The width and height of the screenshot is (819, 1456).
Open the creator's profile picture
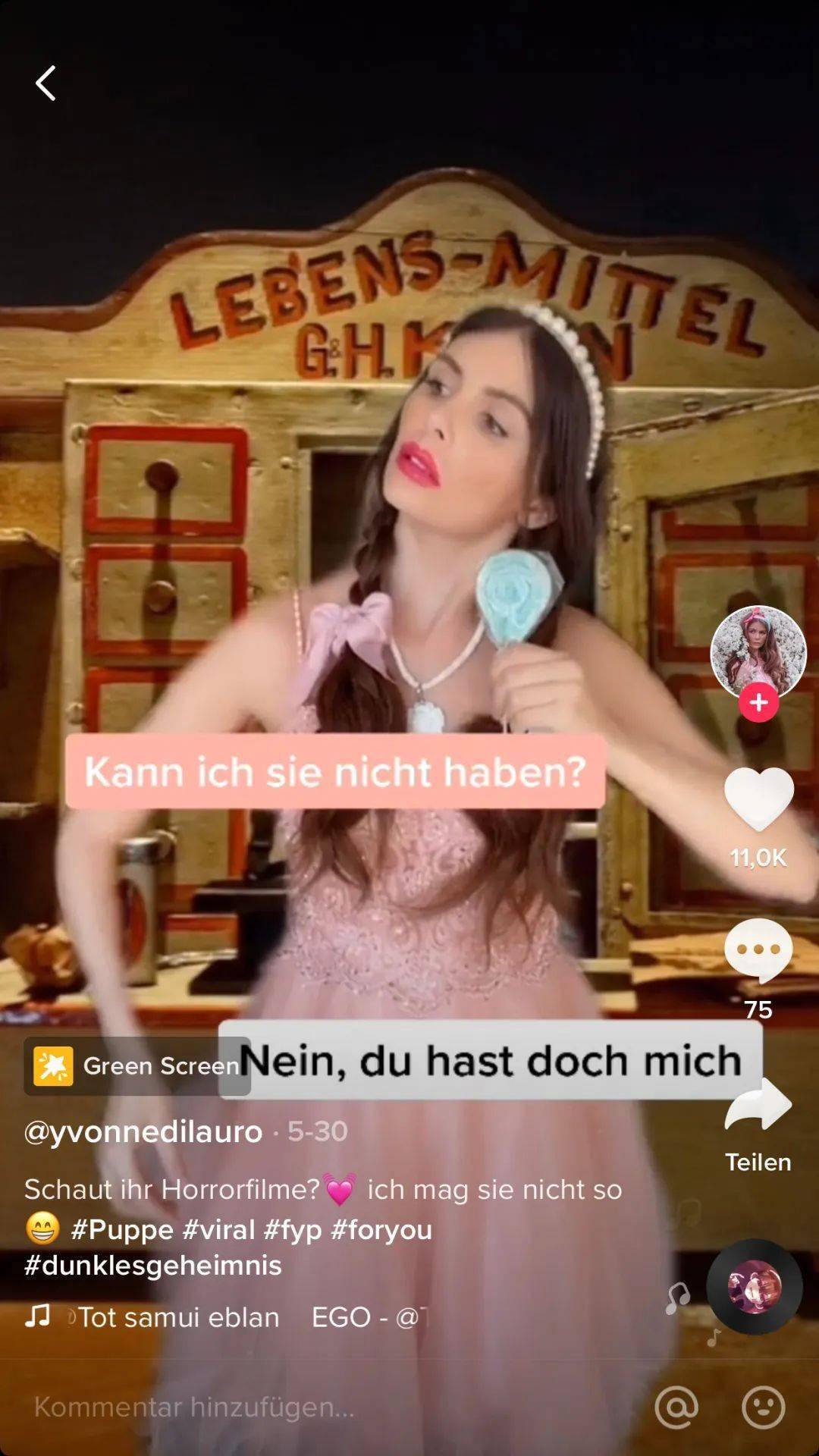pyautogui.click(x=758, y=651)
